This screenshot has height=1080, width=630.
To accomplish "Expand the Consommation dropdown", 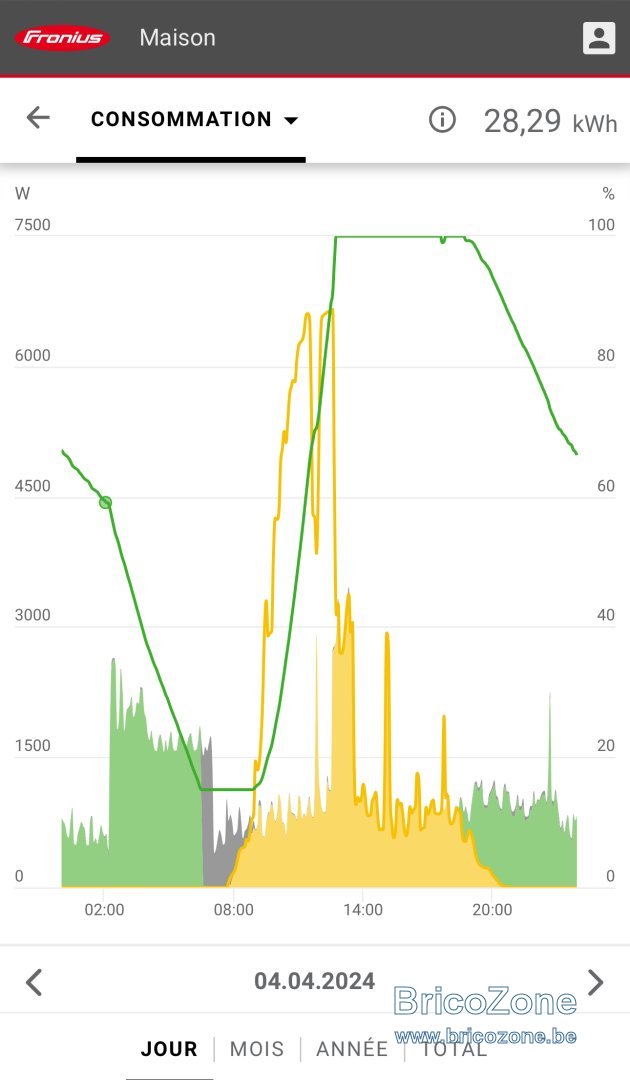I will [194, 119].
